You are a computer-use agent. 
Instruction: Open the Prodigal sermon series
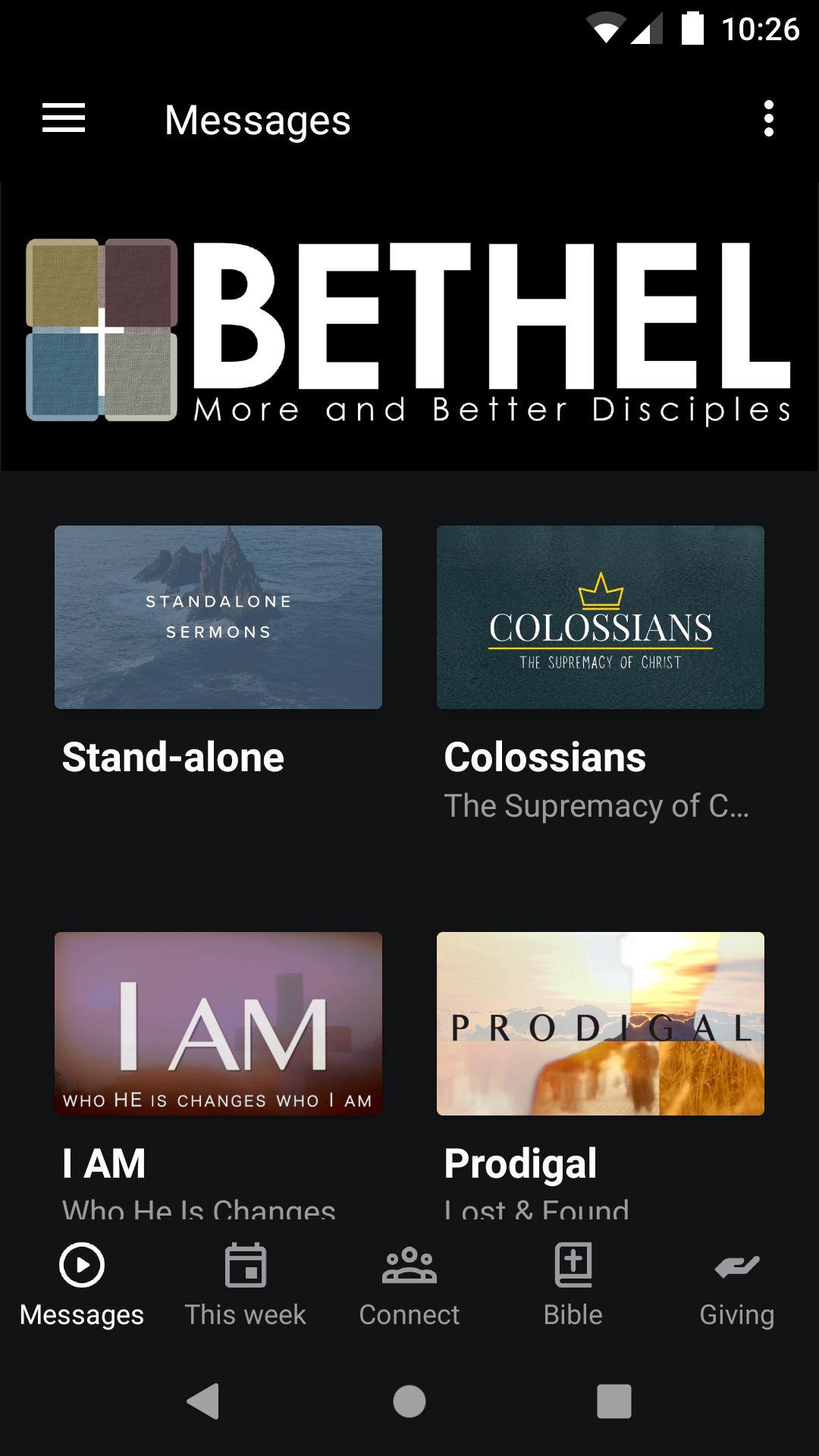coord(600,1024)
